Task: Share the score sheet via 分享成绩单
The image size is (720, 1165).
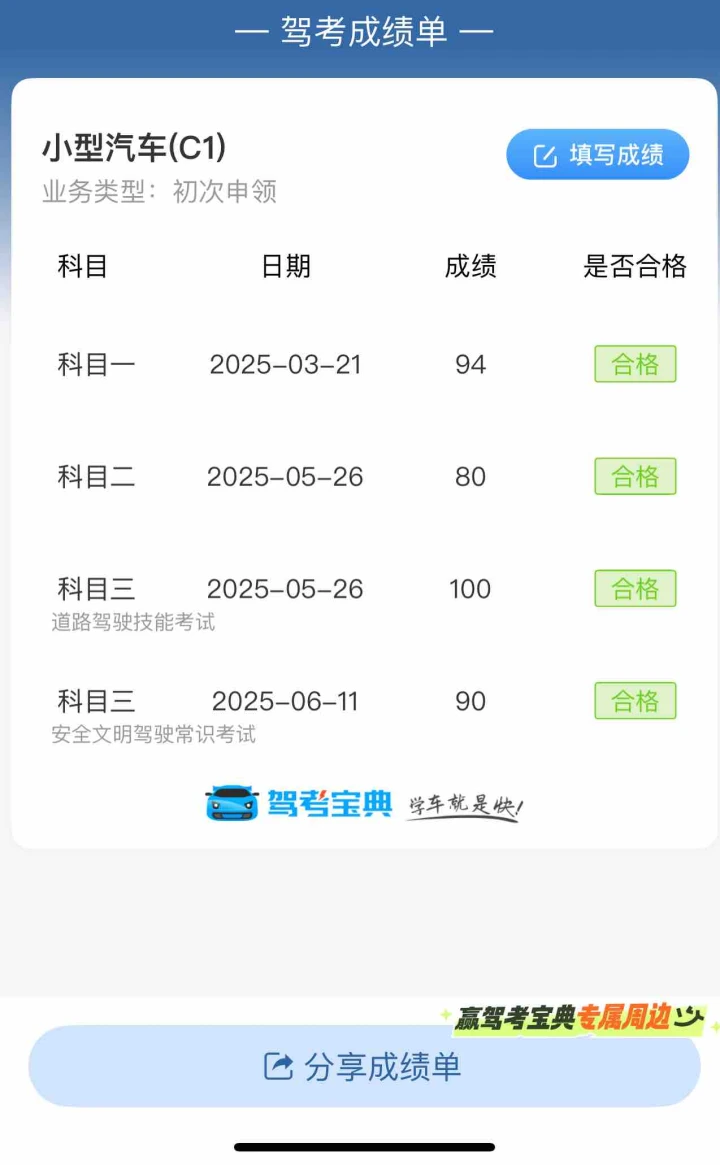Action: point(364,1066)
